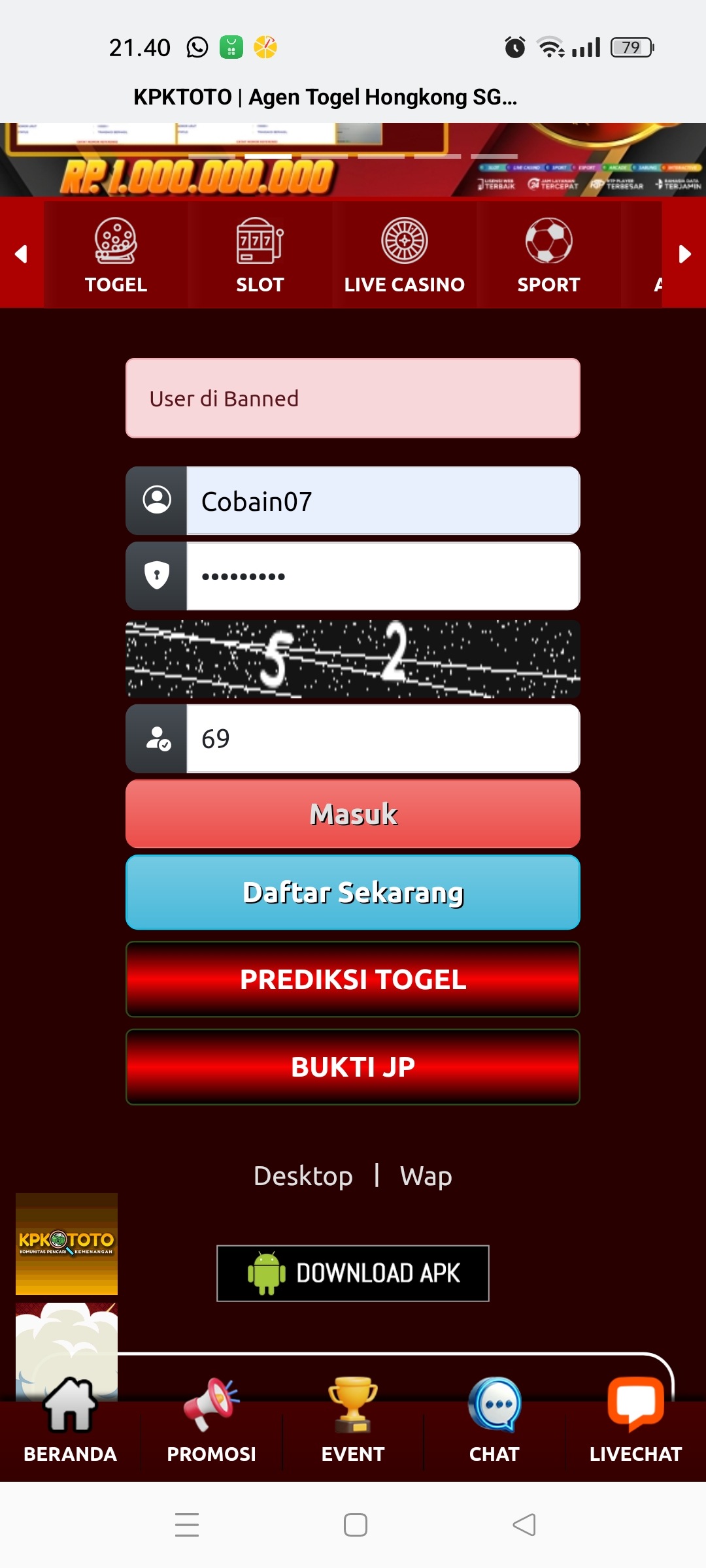
Task: Open PREDIKSI TOGEL page
Action: coord(353,979)
